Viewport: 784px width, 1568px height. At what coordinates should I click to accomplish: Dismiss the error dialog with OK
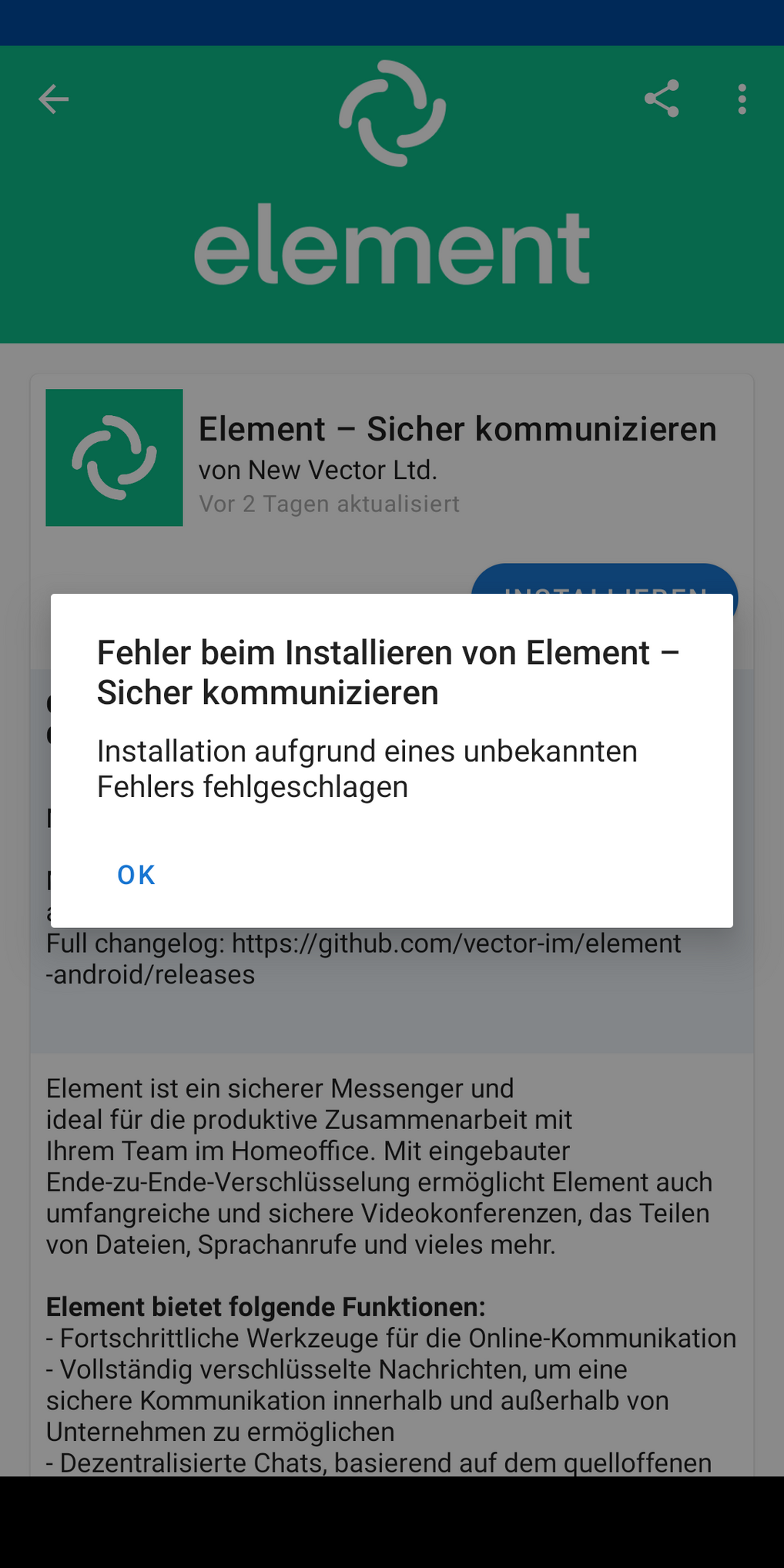[136, 875]
